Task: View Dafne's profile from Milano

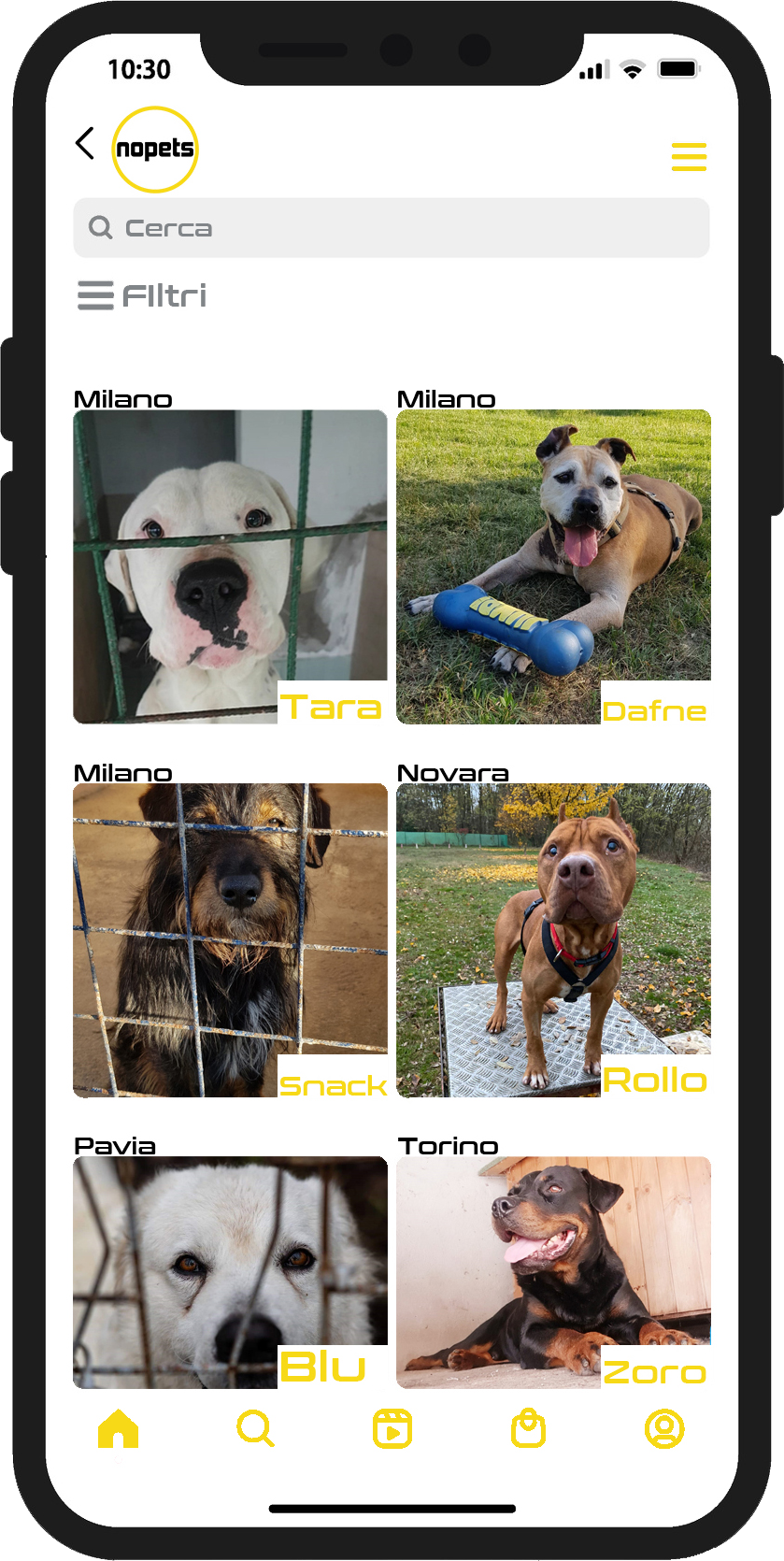Action: tap(553, 566)
